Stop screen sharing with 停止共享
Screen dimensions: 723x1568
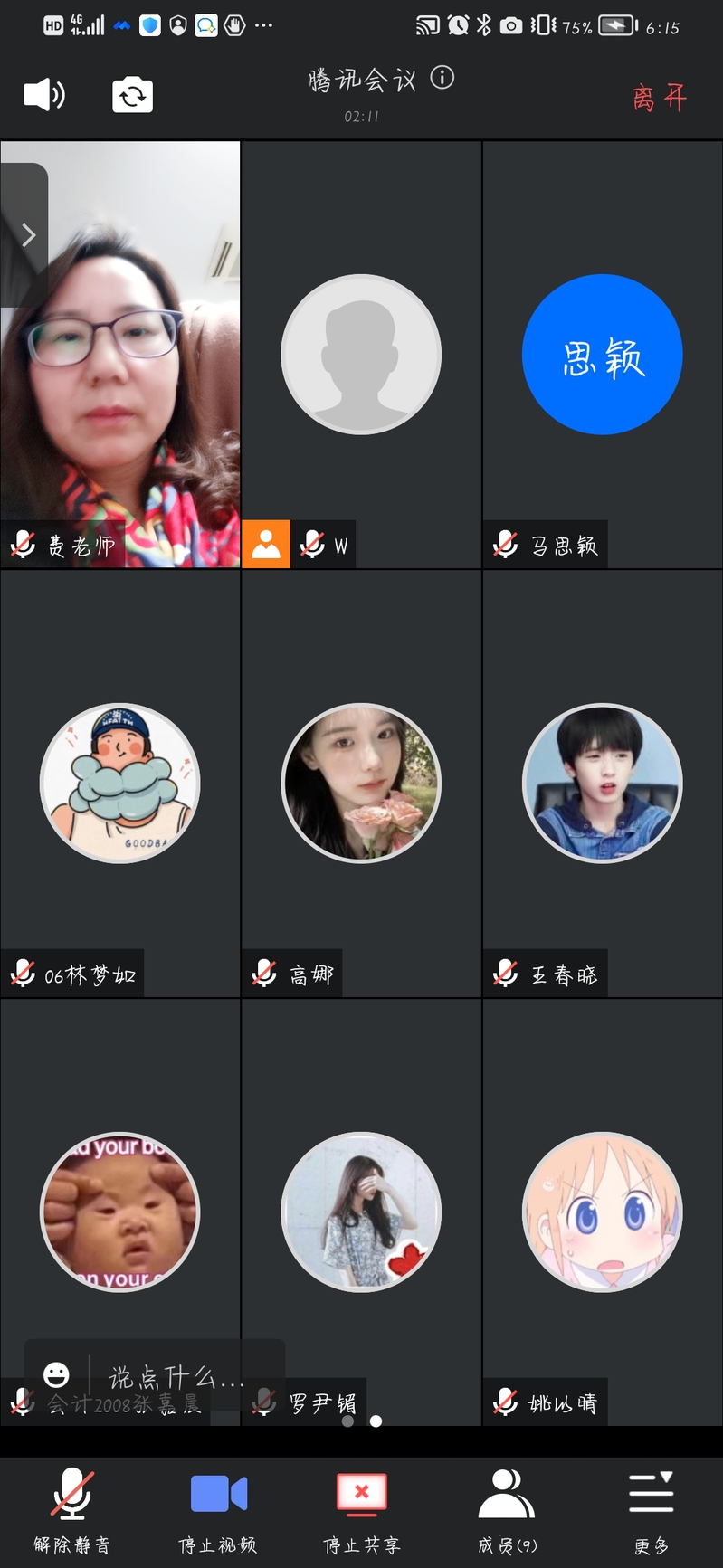coord(362,1511)
